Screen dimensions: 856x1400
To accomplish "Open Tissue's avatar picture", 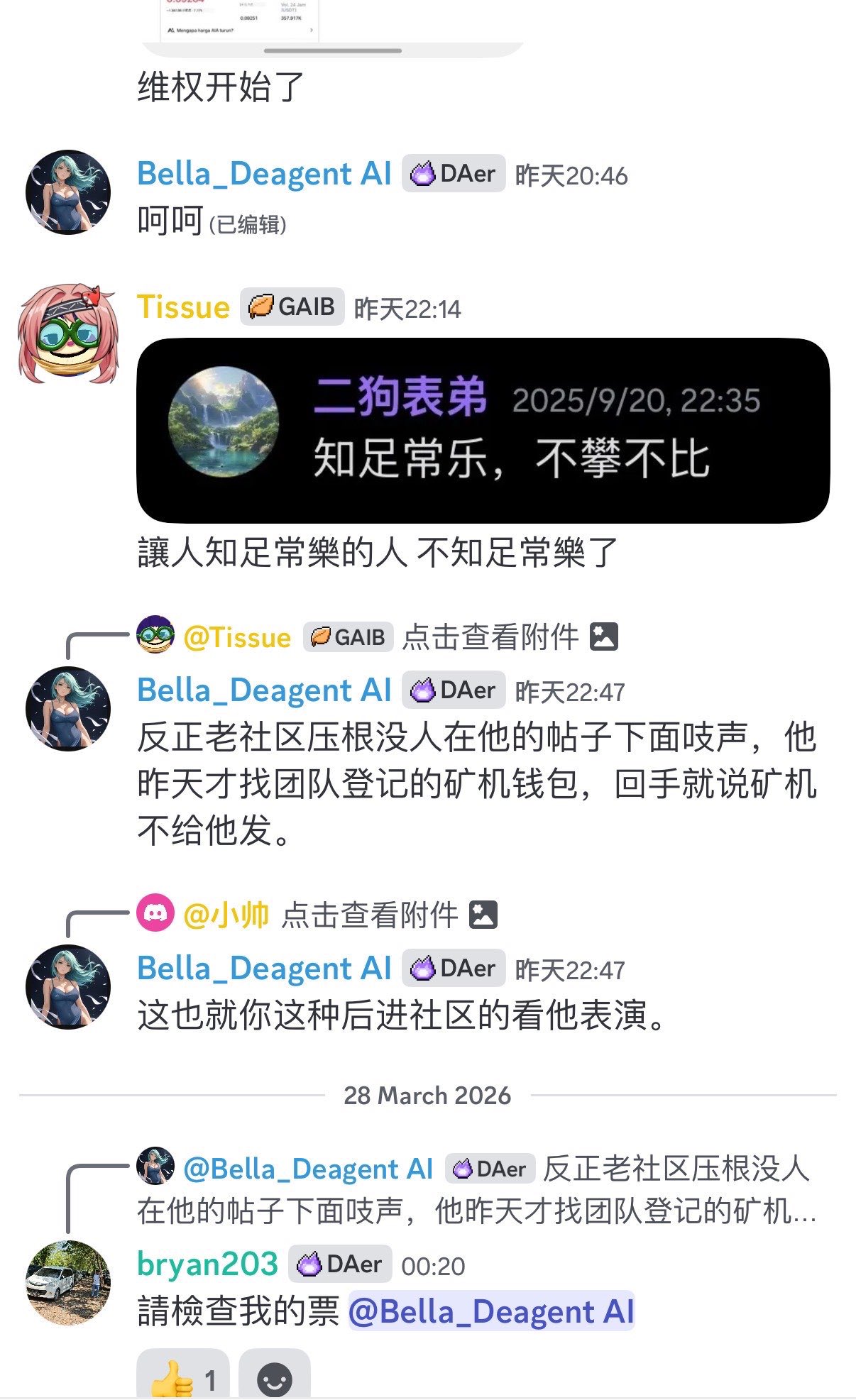I will click(68, 334).
